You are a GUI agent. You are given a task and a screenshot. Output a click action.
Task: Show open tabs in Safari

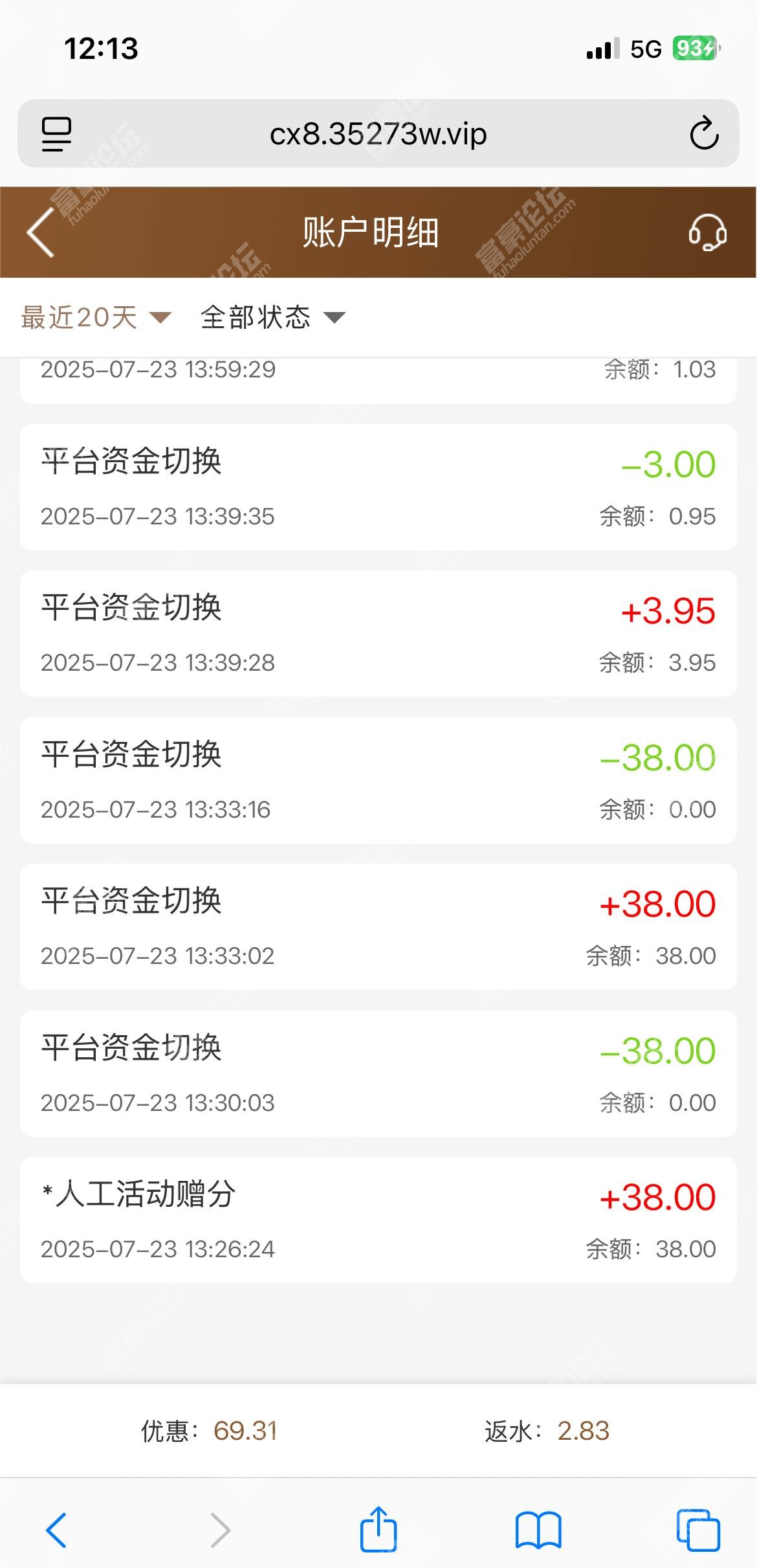(x=698, y=1530)
